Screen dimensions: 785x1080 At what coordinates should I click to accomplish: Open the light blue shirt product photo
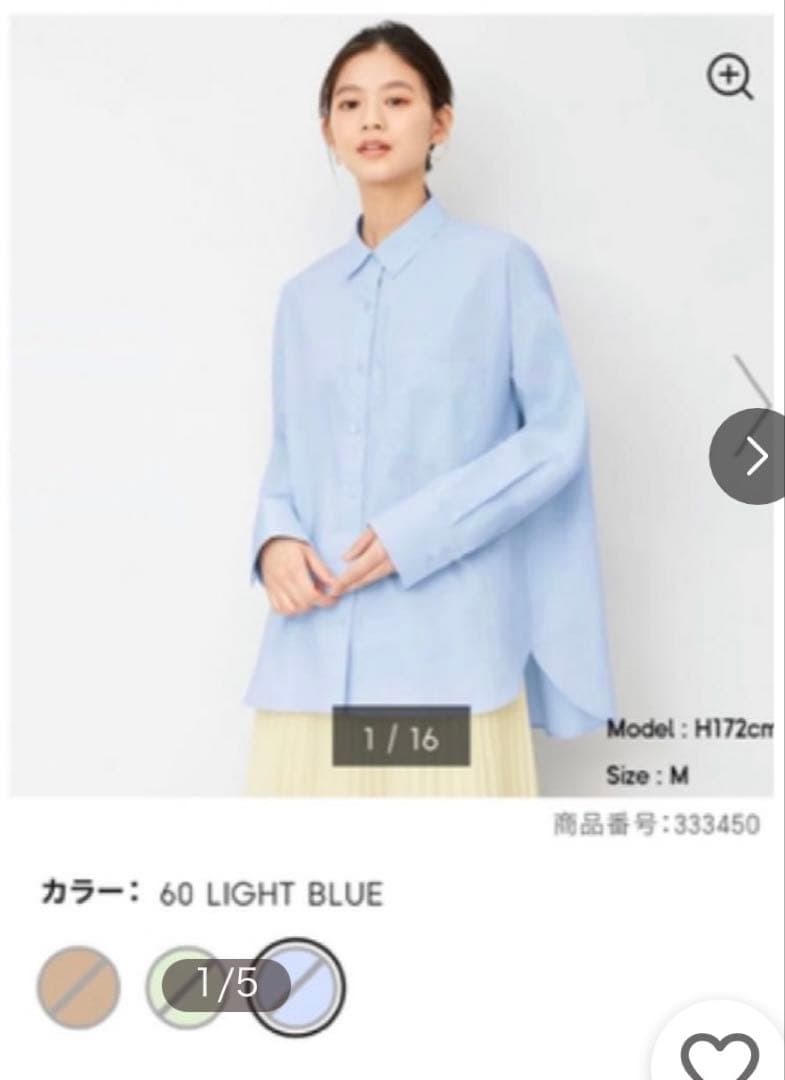[x=391, y=406]
